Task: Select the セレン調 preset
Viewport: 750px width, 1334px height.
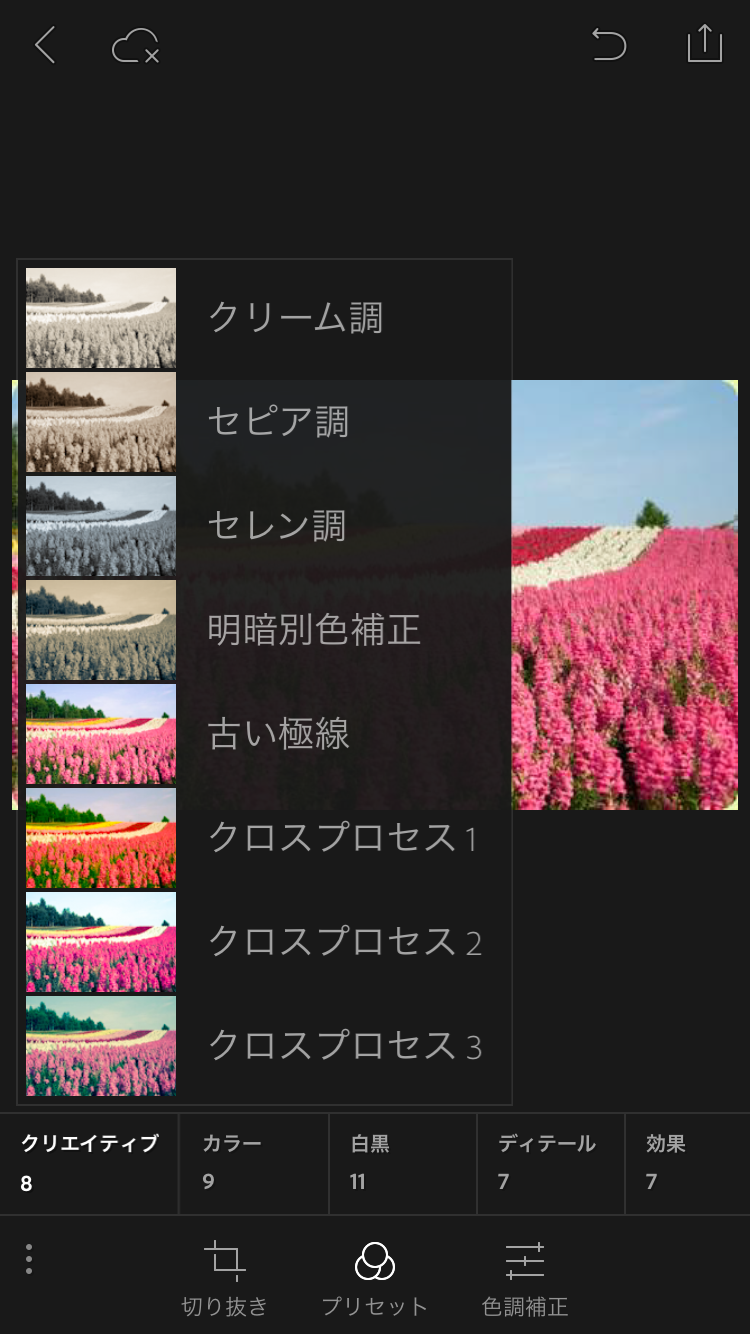Action: click(x=265, y=526)
